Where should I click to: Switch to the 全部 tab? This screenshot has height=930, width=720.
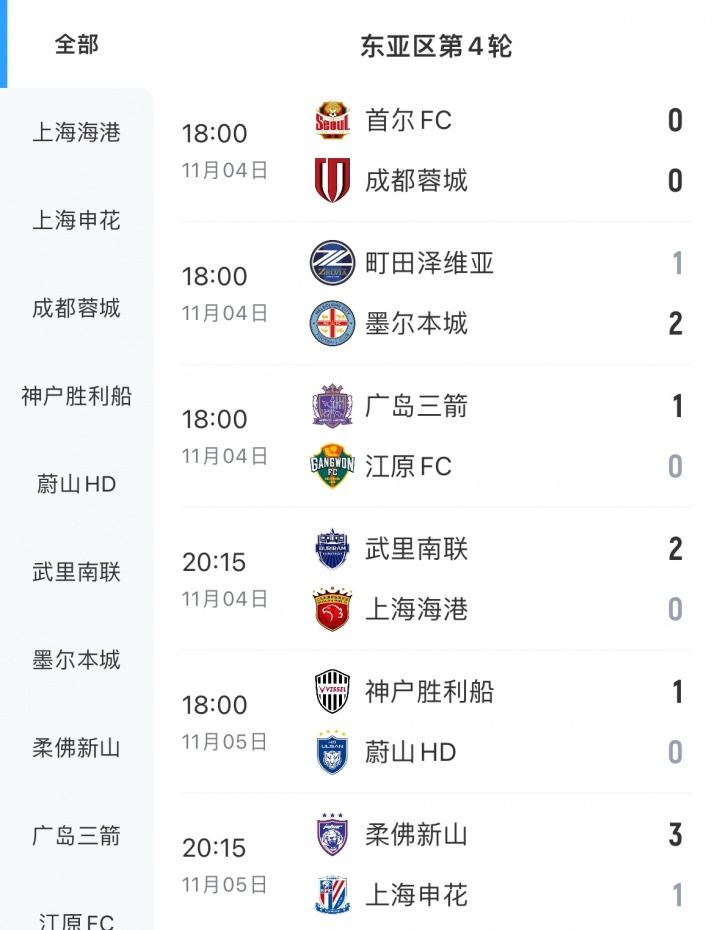[75, 44]
